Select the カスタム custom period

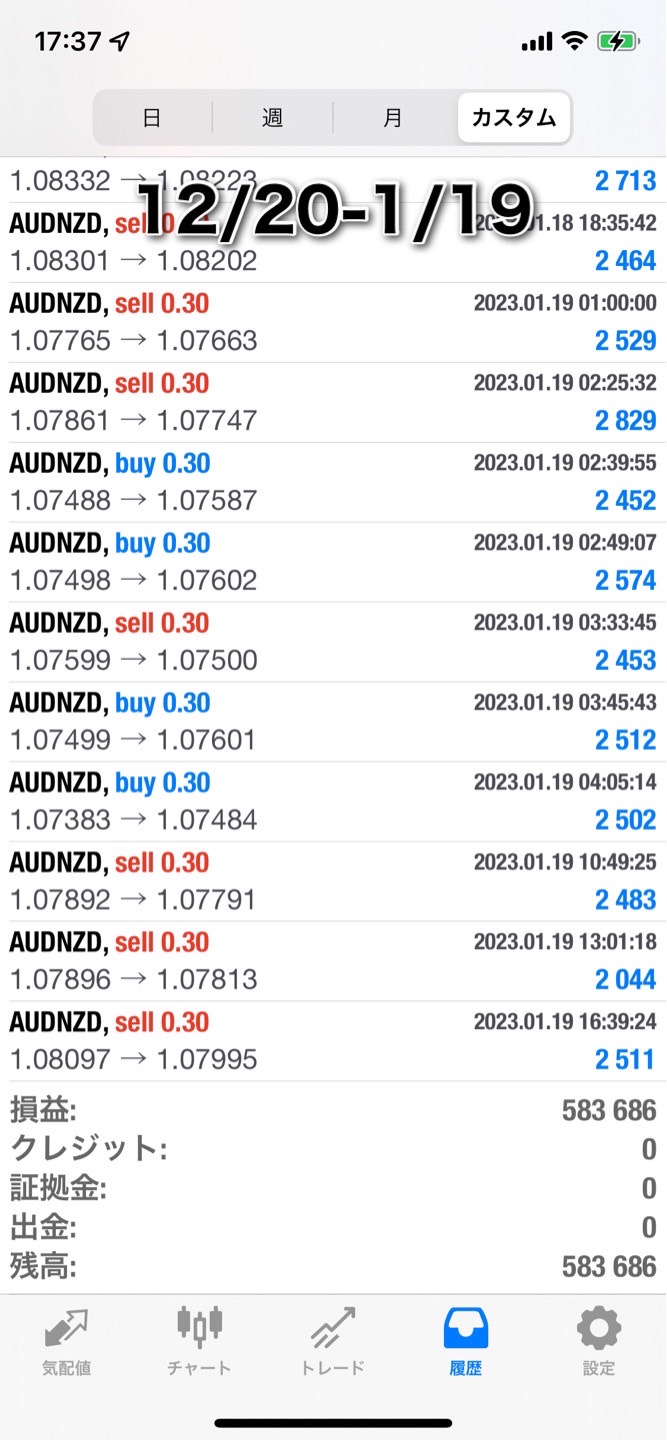514,118
